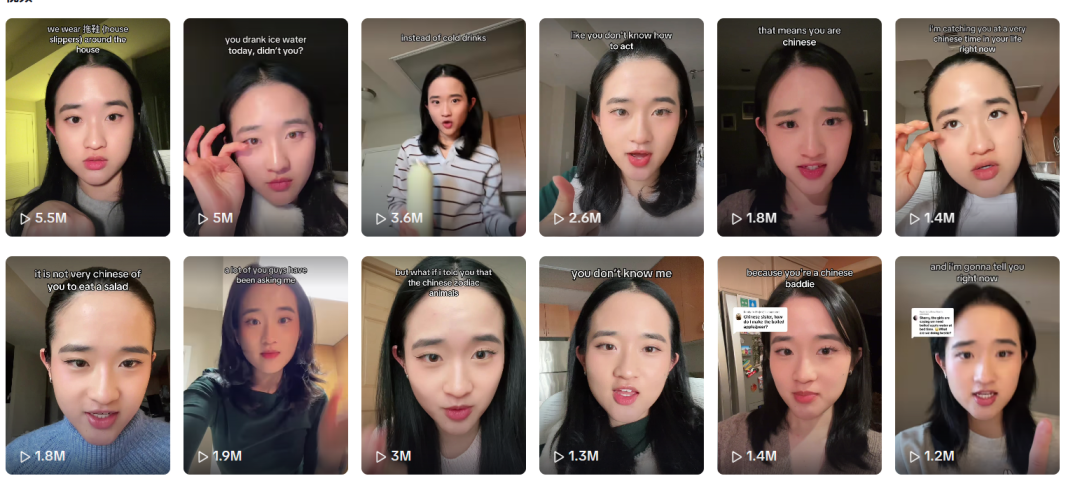Watch the 'I'm gonna tell you right now' video
Viewport: 1080px width, 483px height.
(977, 365)
